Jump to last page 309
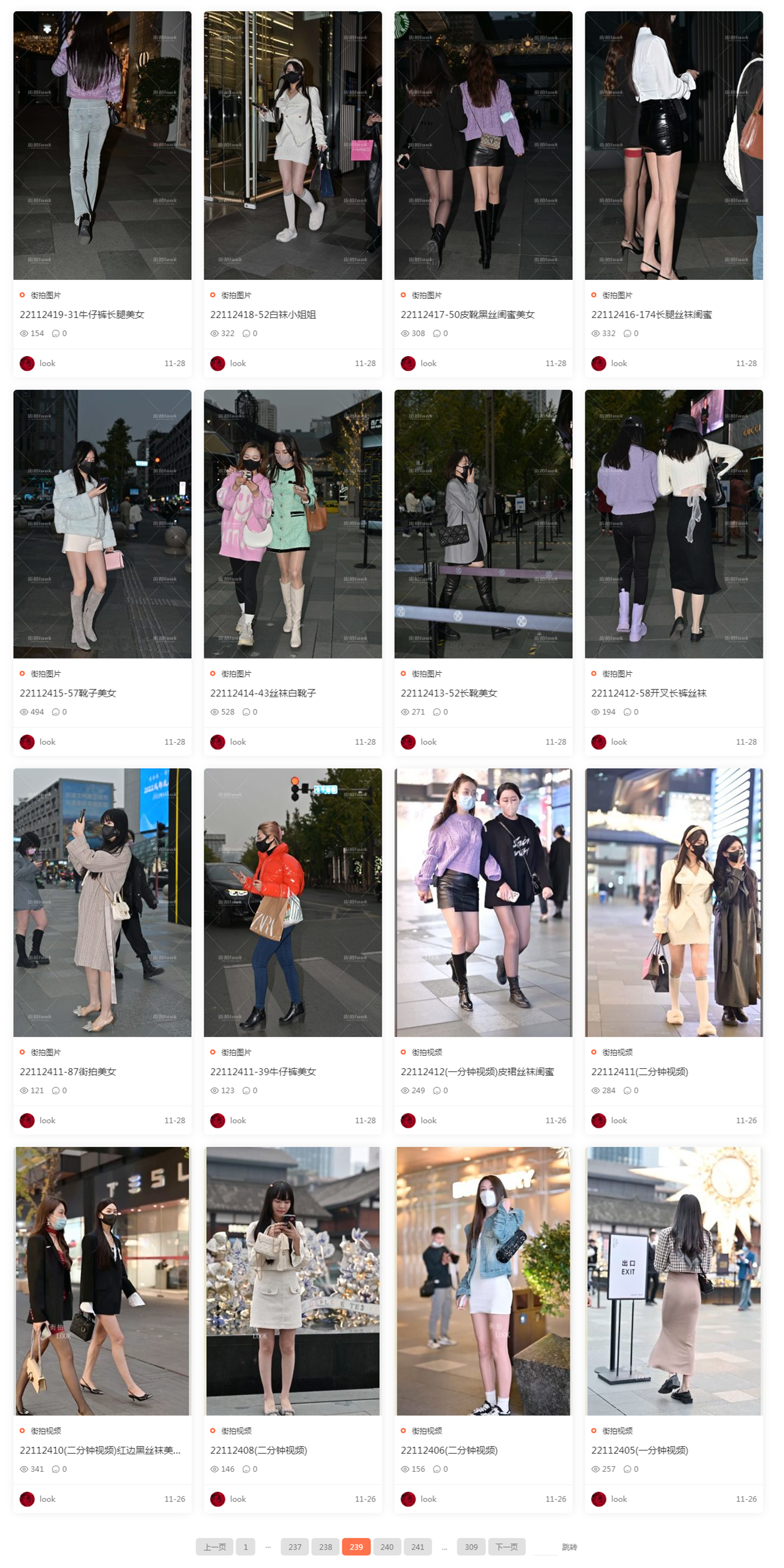Image resolution: width=784 pixels, height=1568 pixels. pos(472,1547)
